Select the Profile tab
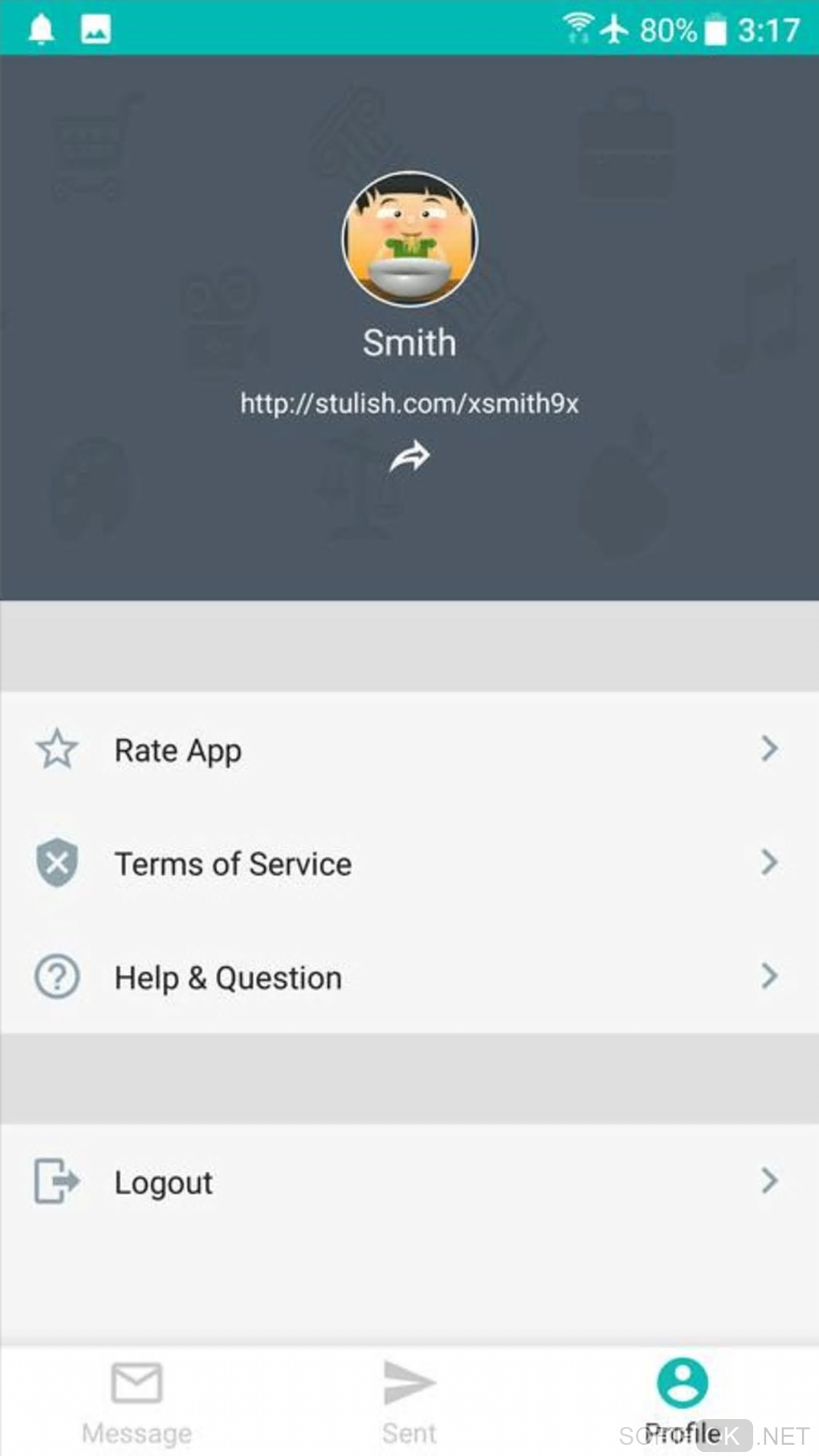The height and width of the screenshot is (1456, 819). tap(682, 1399)
